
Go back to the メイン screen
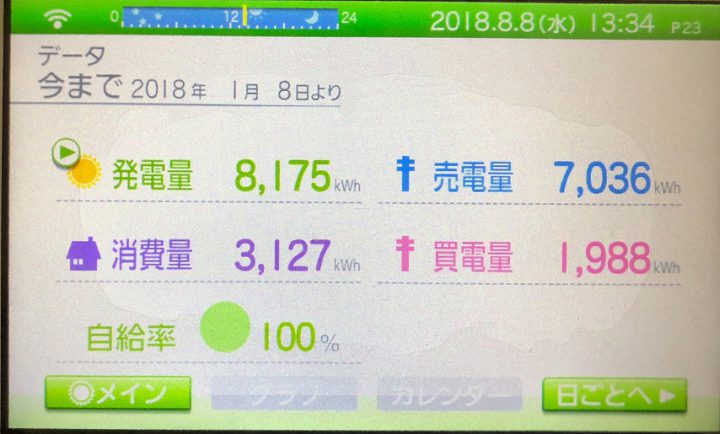tap(116, 393)
